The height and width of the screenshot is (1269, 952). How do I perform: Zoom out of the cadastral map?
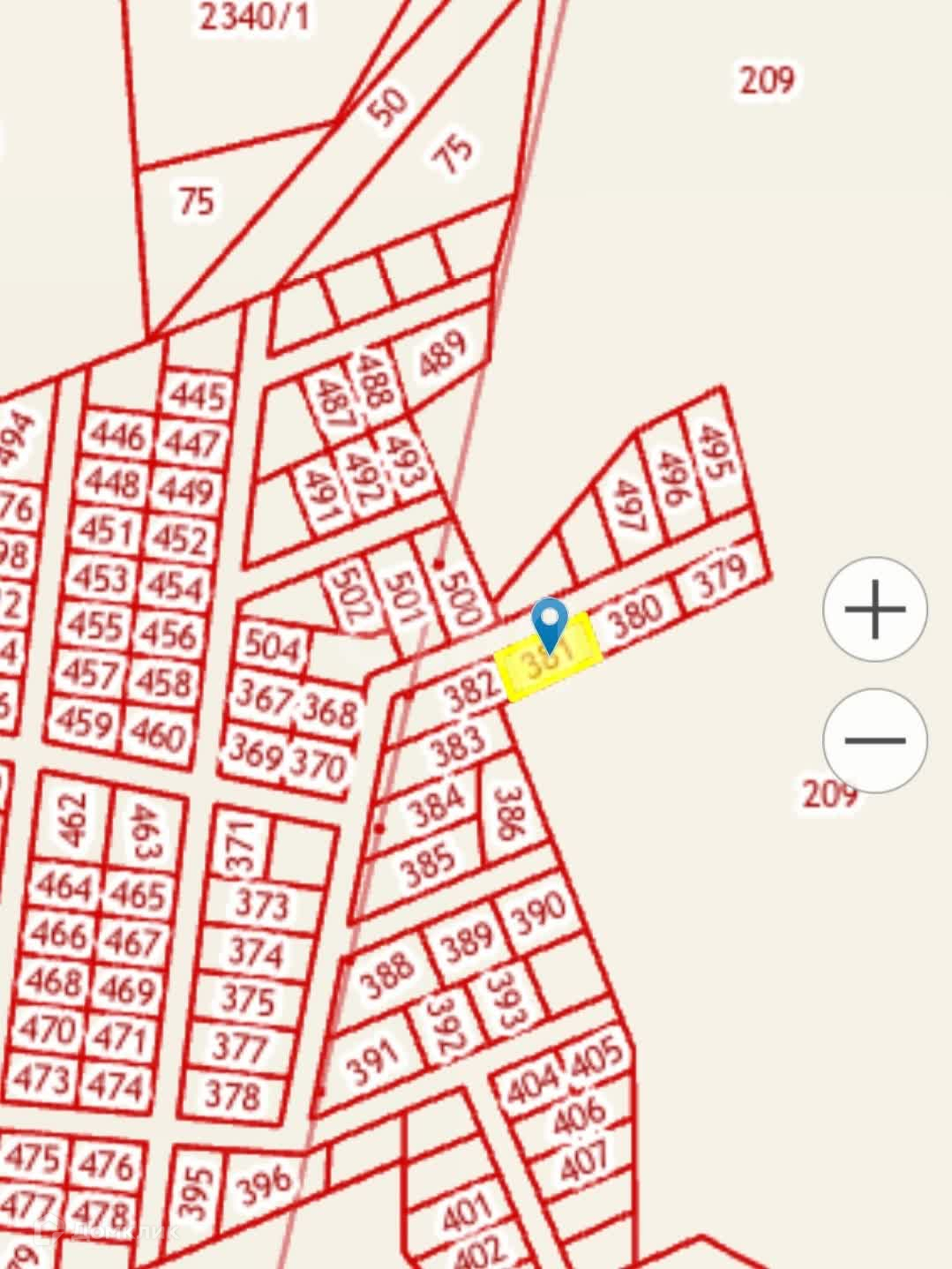[874, 740]
